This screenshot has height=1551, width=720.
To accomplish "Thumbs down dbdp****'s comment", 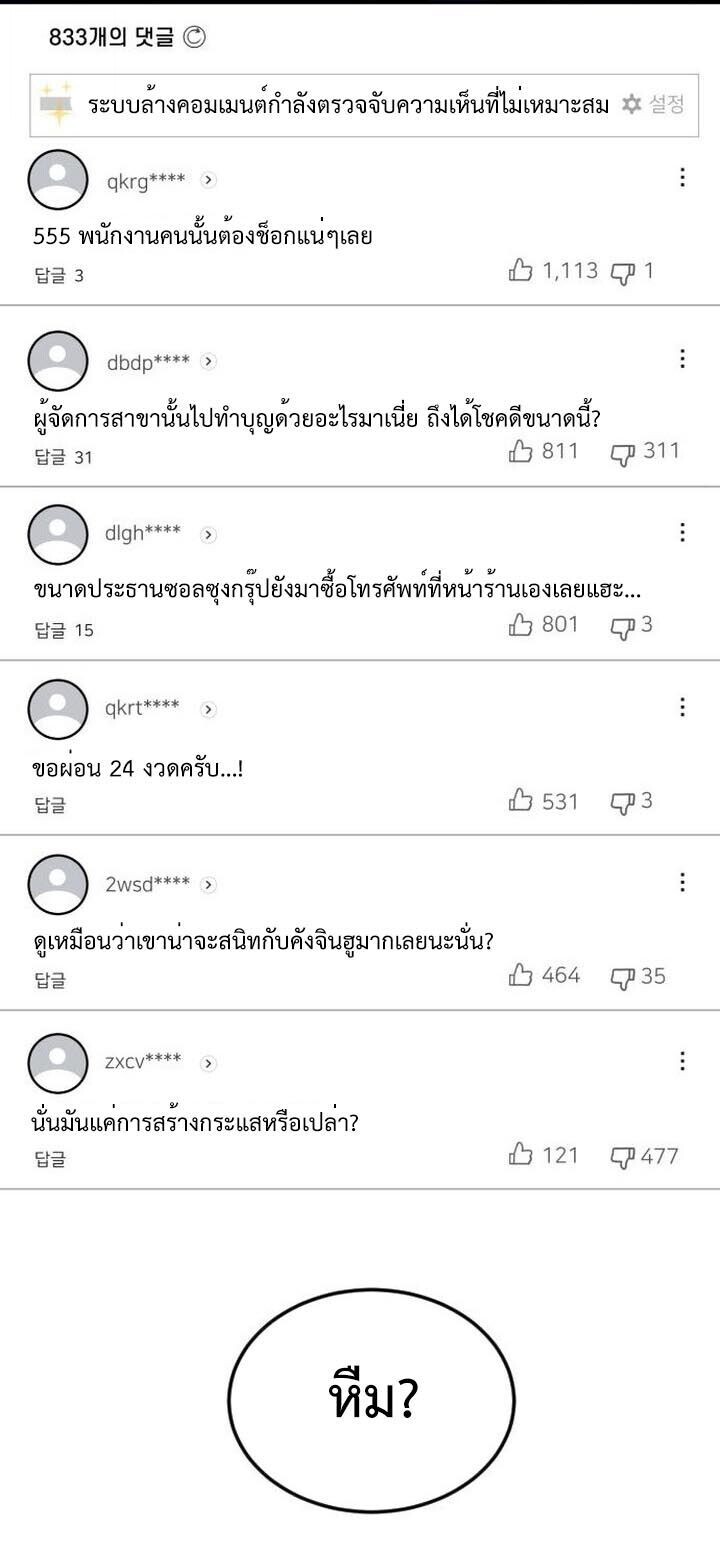I will pos(620,450).
